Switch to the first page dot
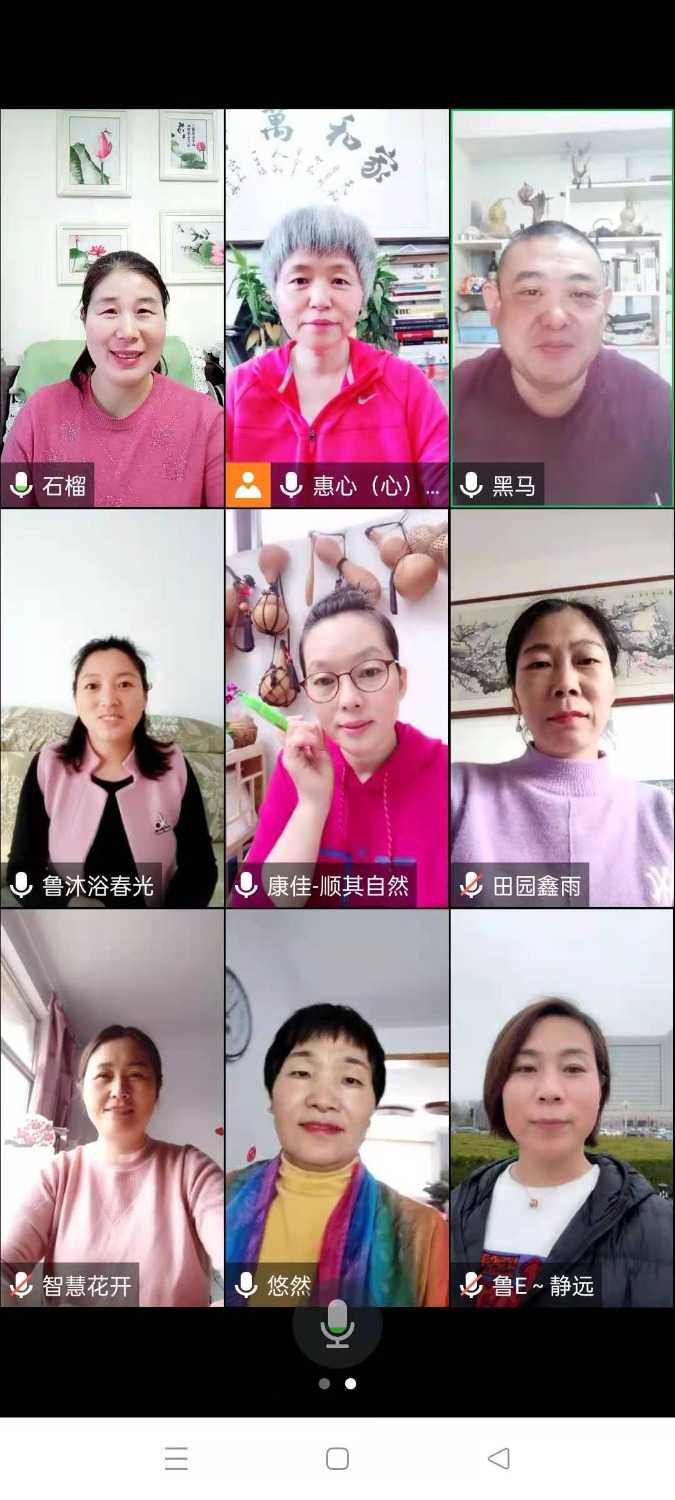Viewport: 675px width, 1500px height. 324,1384
